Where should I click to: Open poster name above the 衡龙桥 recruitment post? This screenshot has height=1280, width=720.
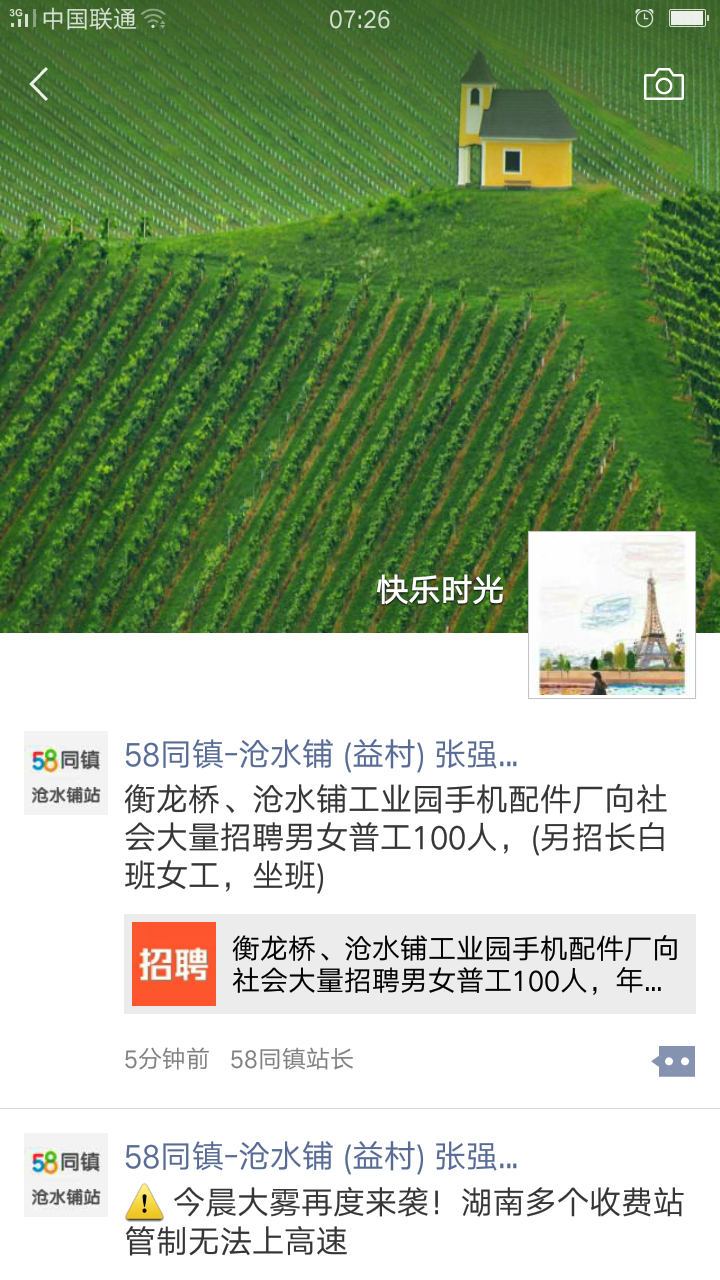pos(320,756)
